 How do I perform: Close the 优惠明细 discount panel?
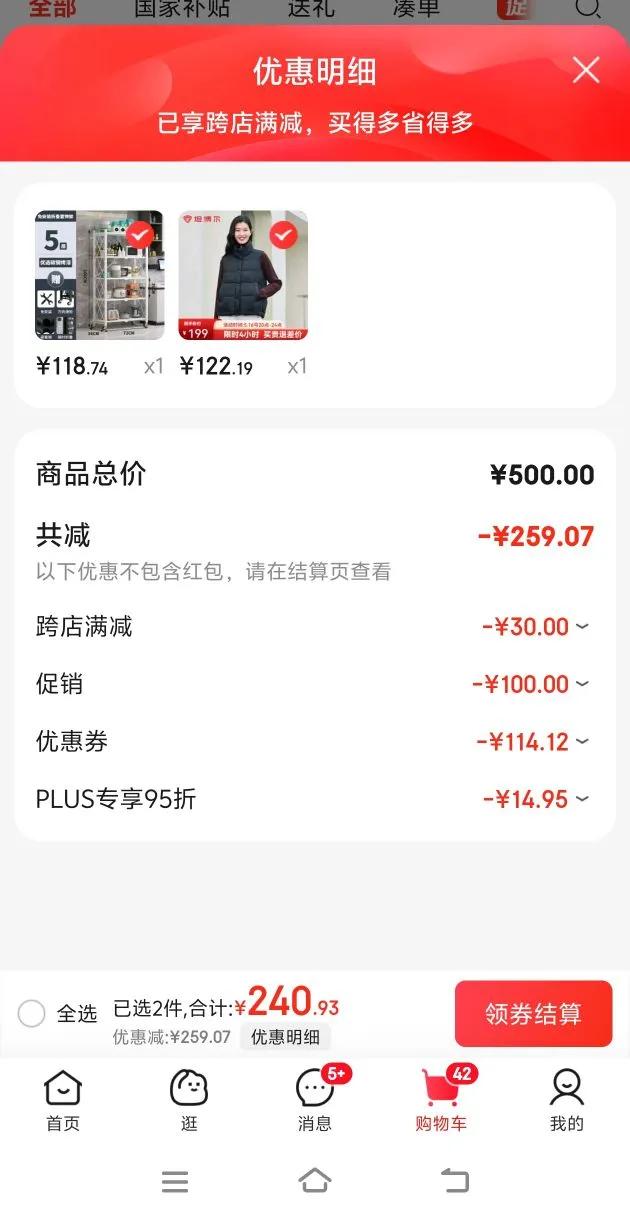point(586,70)
